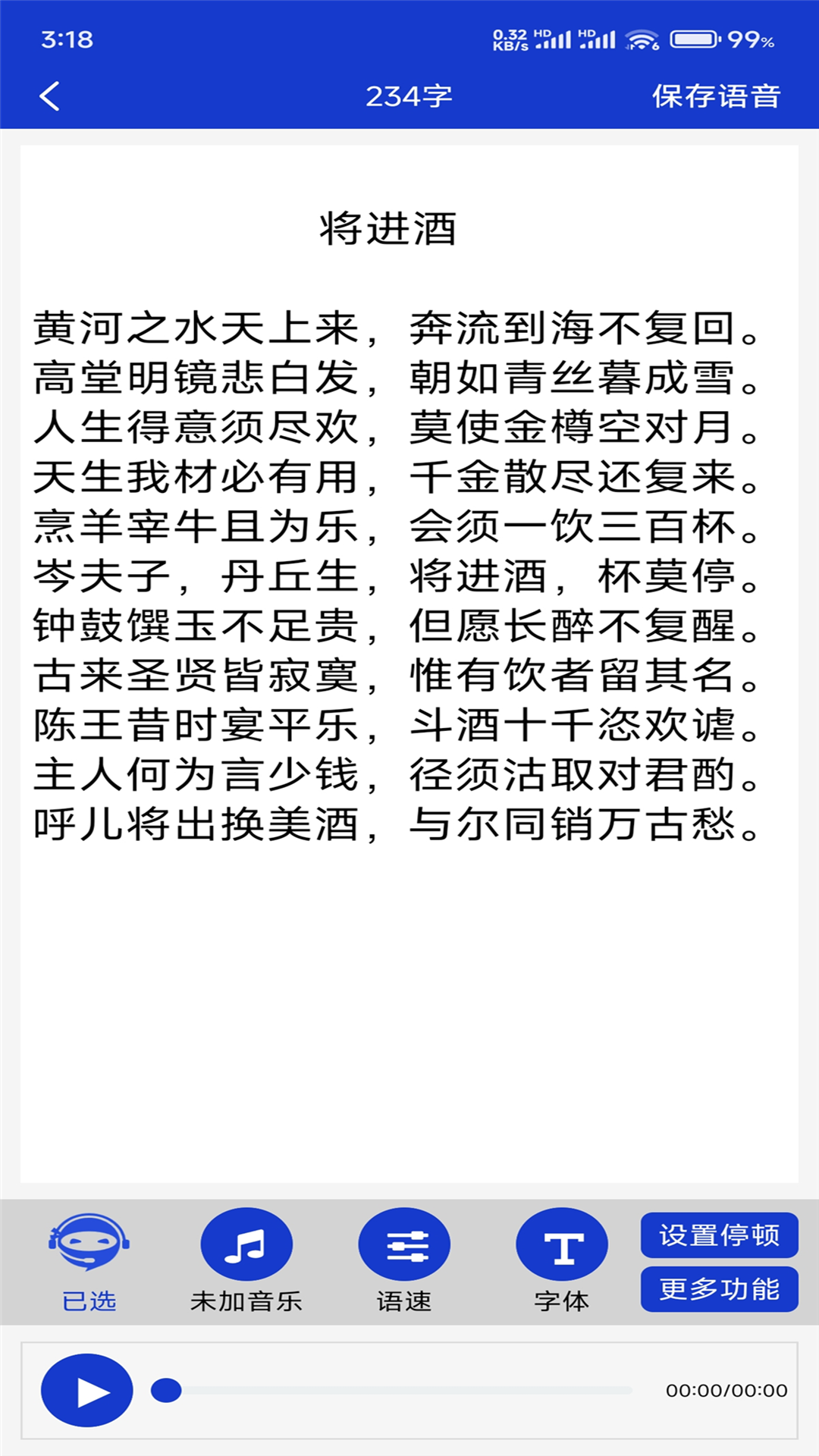The width and height of the screenshot is (819, 1456).
Task: Play the text-to-speech audio
Action: pos(87,1391)
